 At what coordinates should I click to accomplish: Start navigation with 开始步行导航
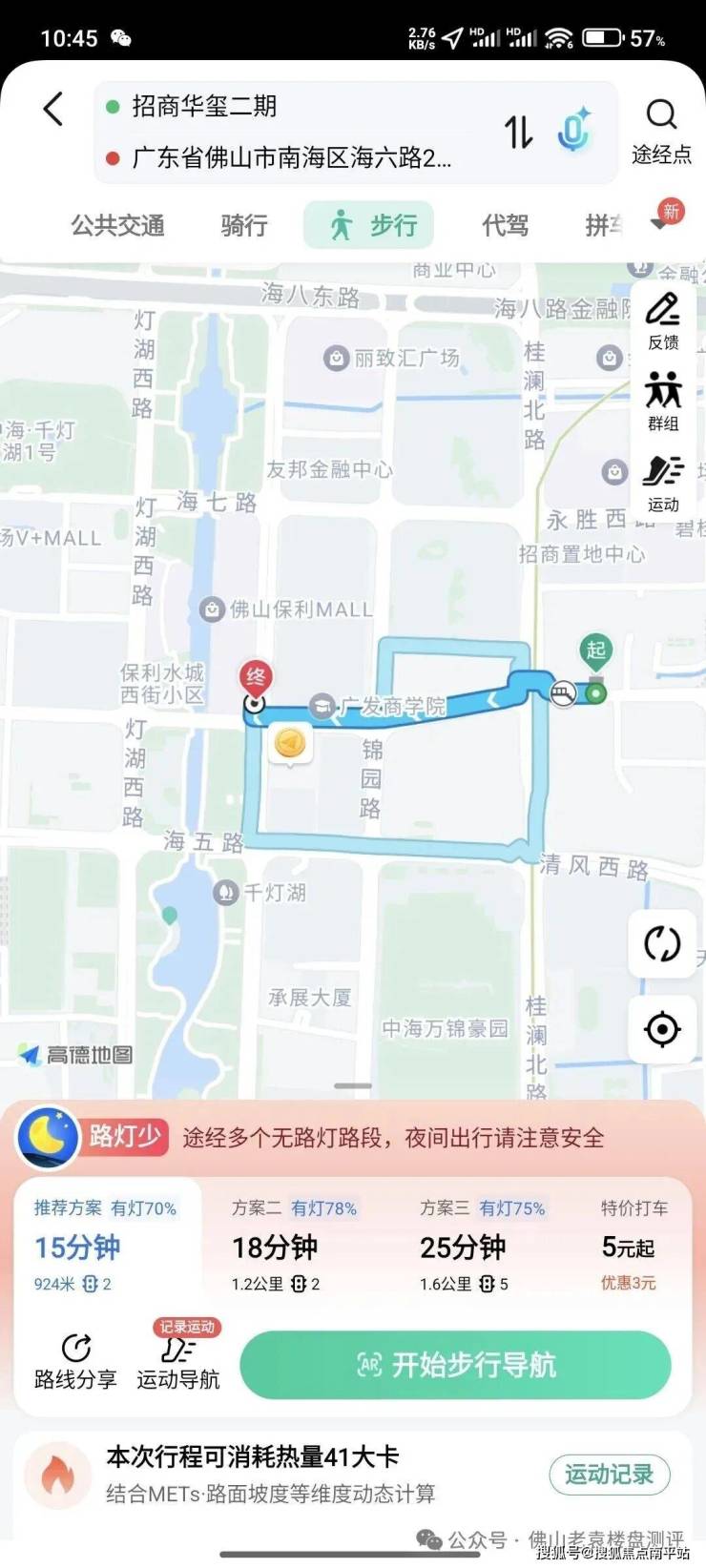point(455,1365)
